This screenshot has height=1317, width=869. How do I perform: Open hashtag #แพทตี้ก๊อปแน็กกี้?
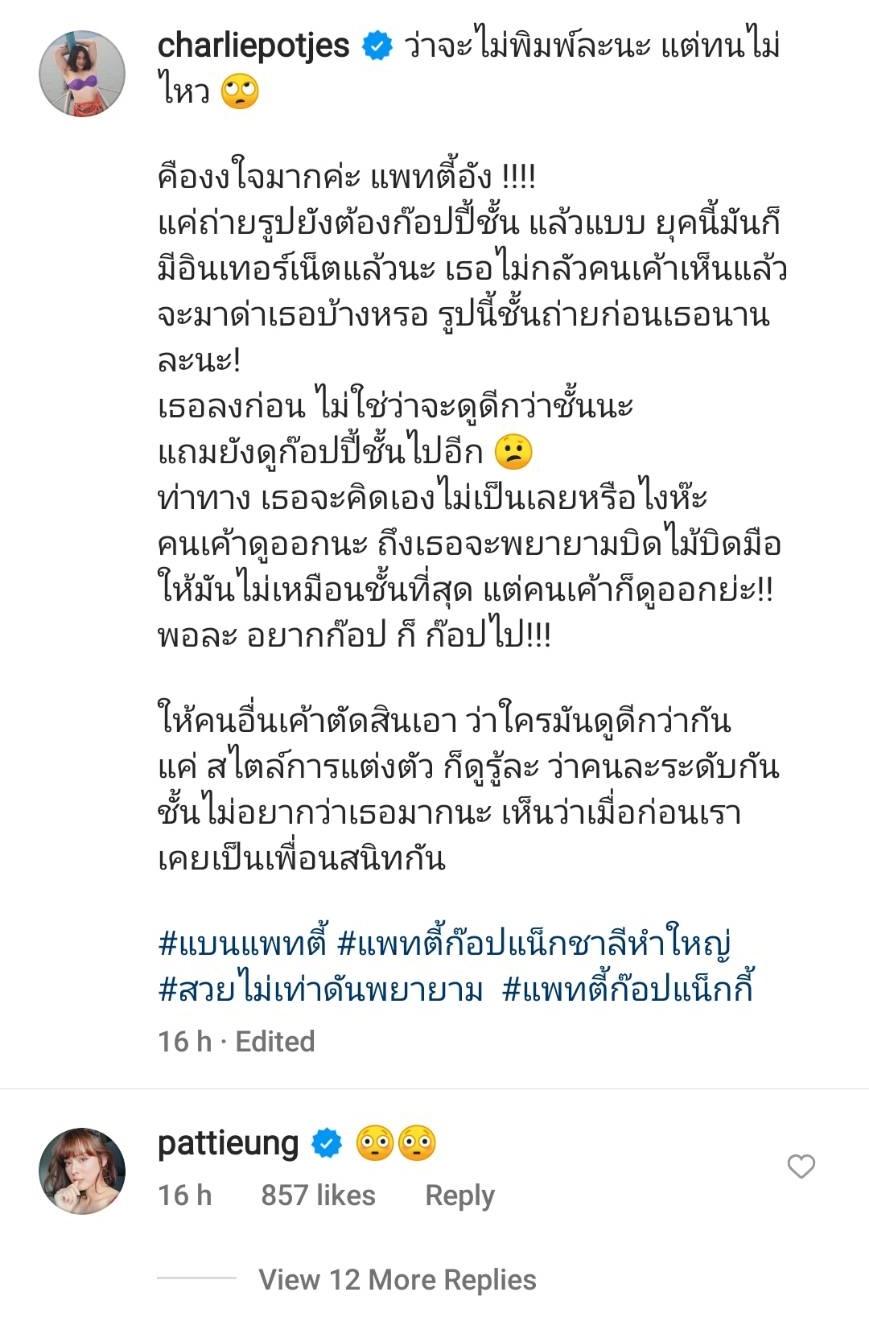pos(627,990)
